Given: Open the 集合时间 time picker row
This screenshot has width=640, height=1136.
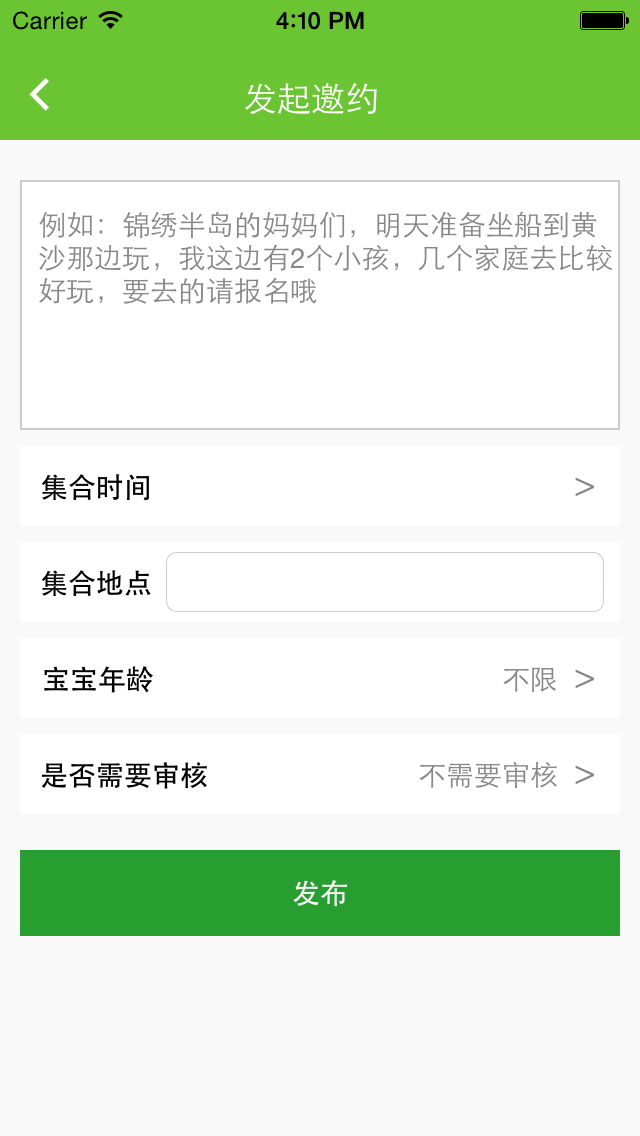Looking at the screenshot, I should click(x=320, y=487).
